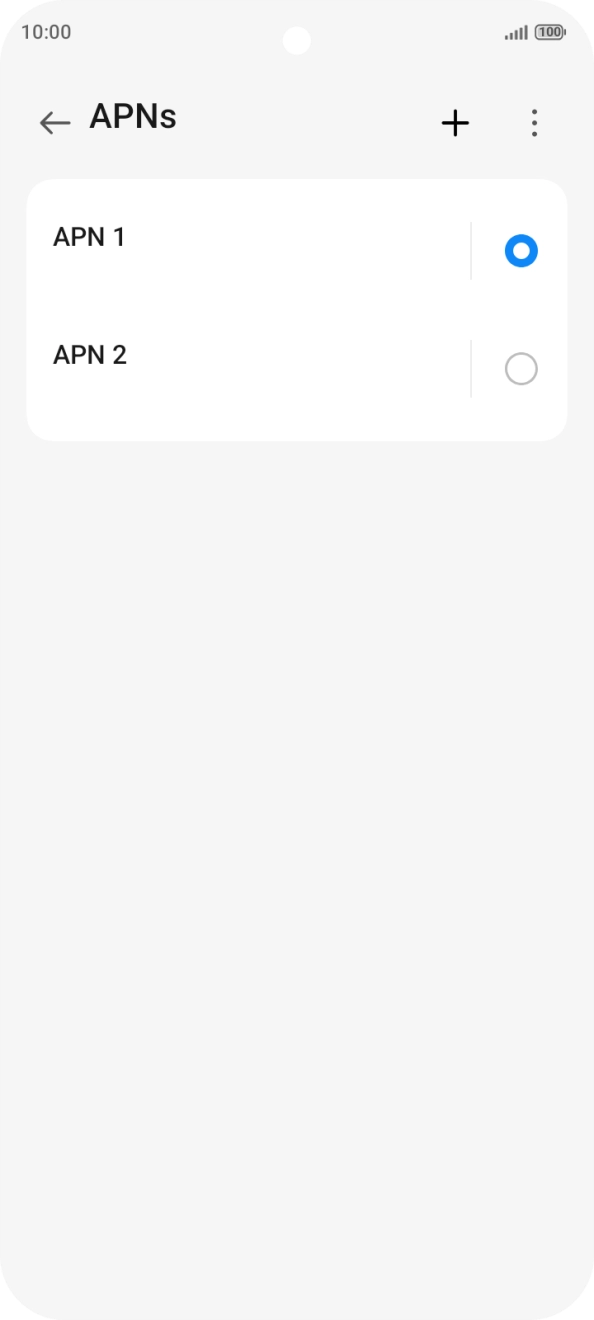The width and height of the screenshot is (594, 1320).
Task: Open APN 2 settings row
Action: [248, 368]
